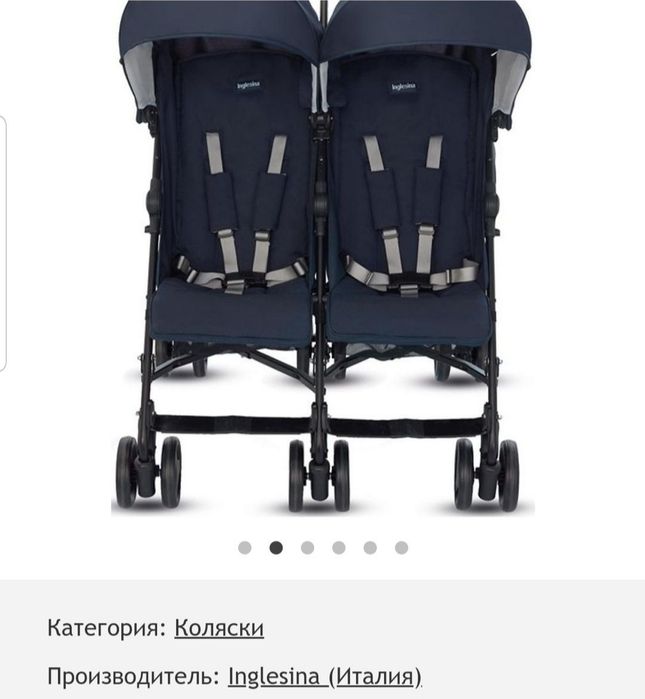Image resolution: width=645 pixels, height=699 pixels.
Task: Open the stroller product photo
Action: pos(322,260)
